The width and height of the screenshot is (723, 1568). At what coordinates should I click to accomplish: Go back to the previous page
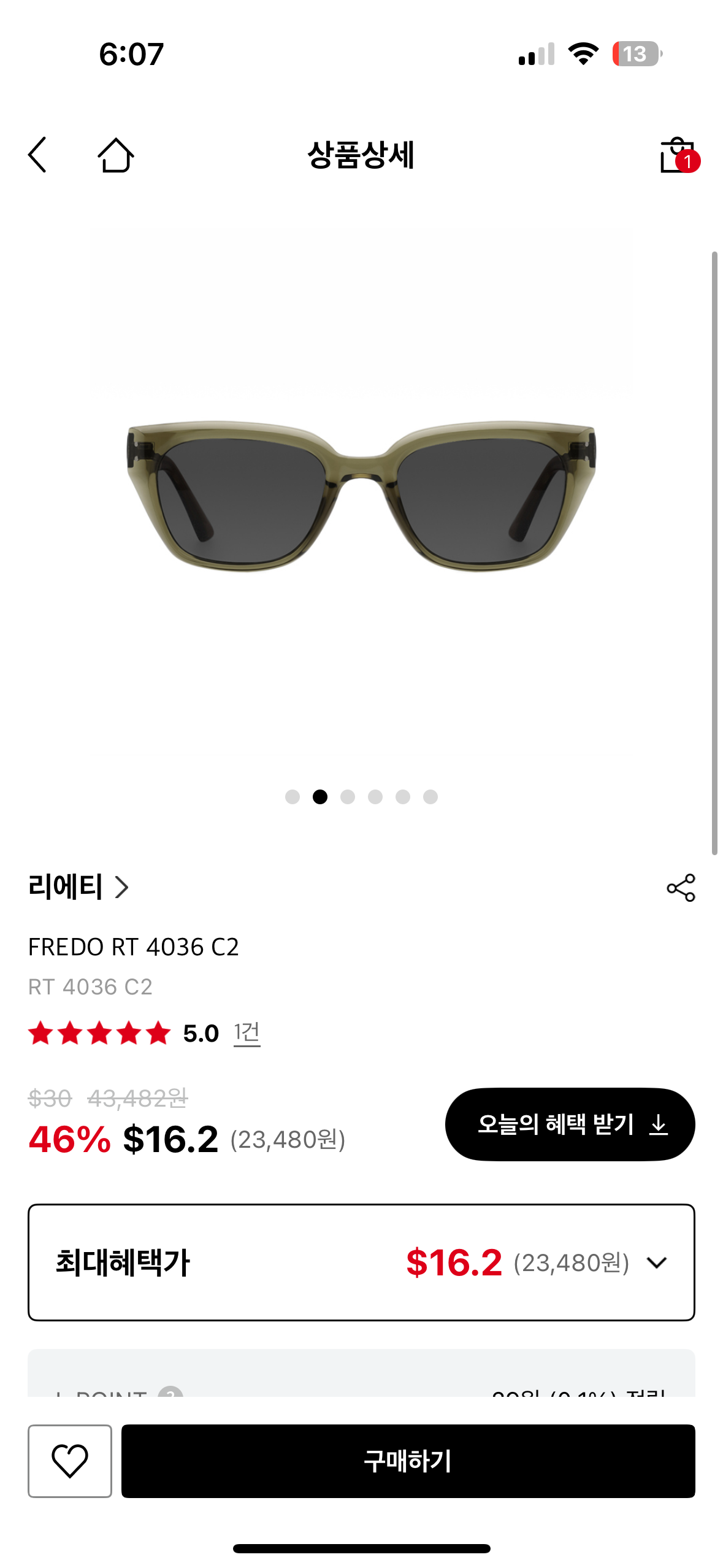click(37, 155)
